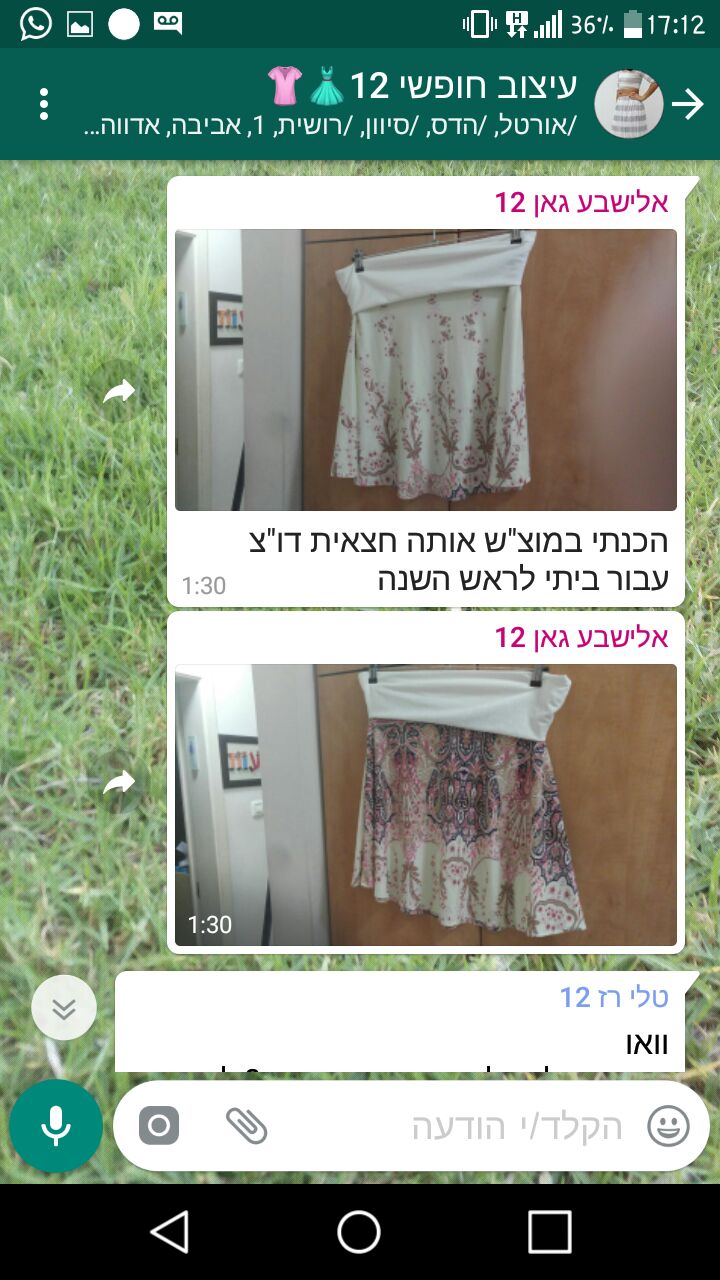Open the emoji picker
The width and height of the screenshot is (720, 1280).
[668, 1126]
